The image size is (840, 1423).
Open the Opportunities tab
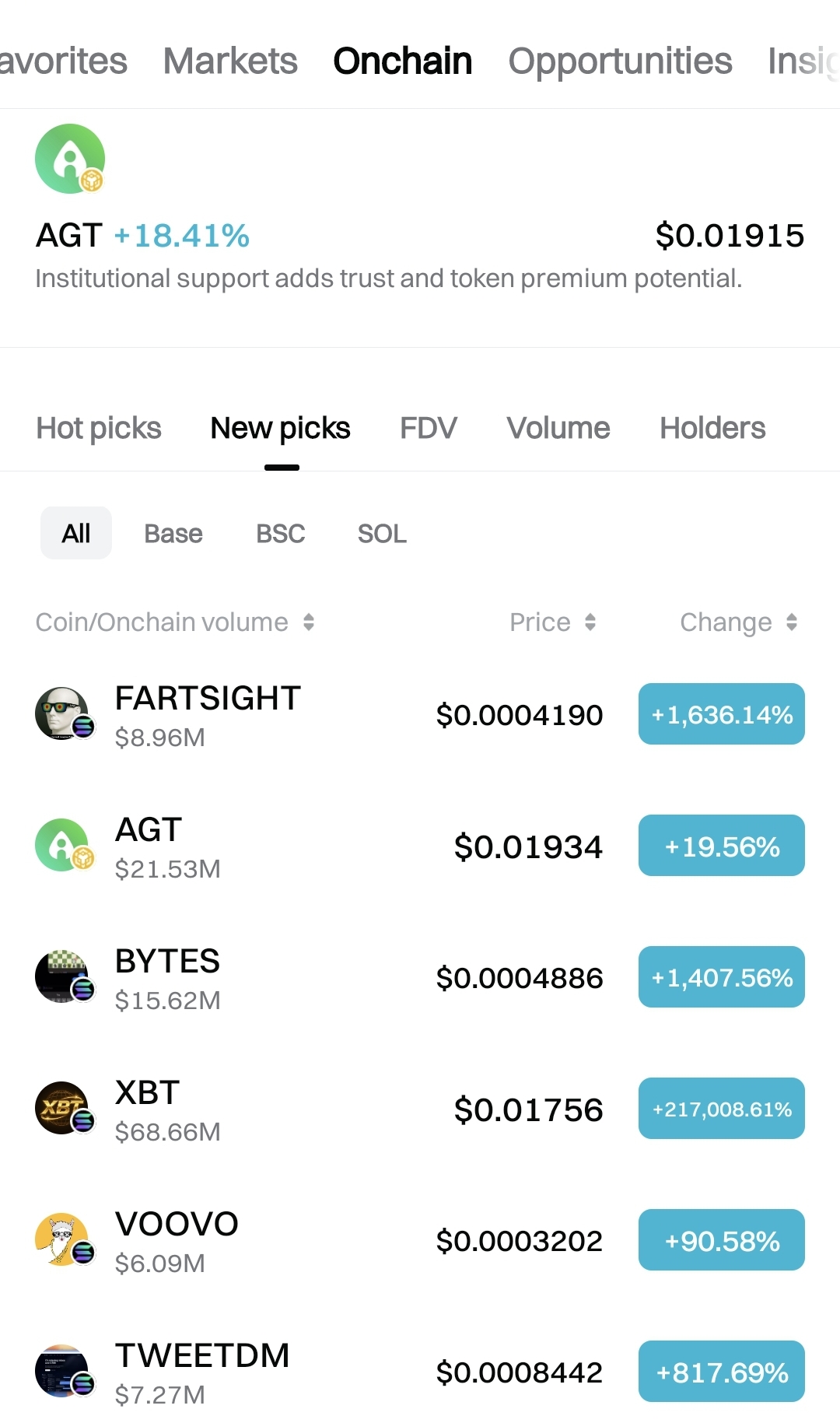[x=620, y=61]
